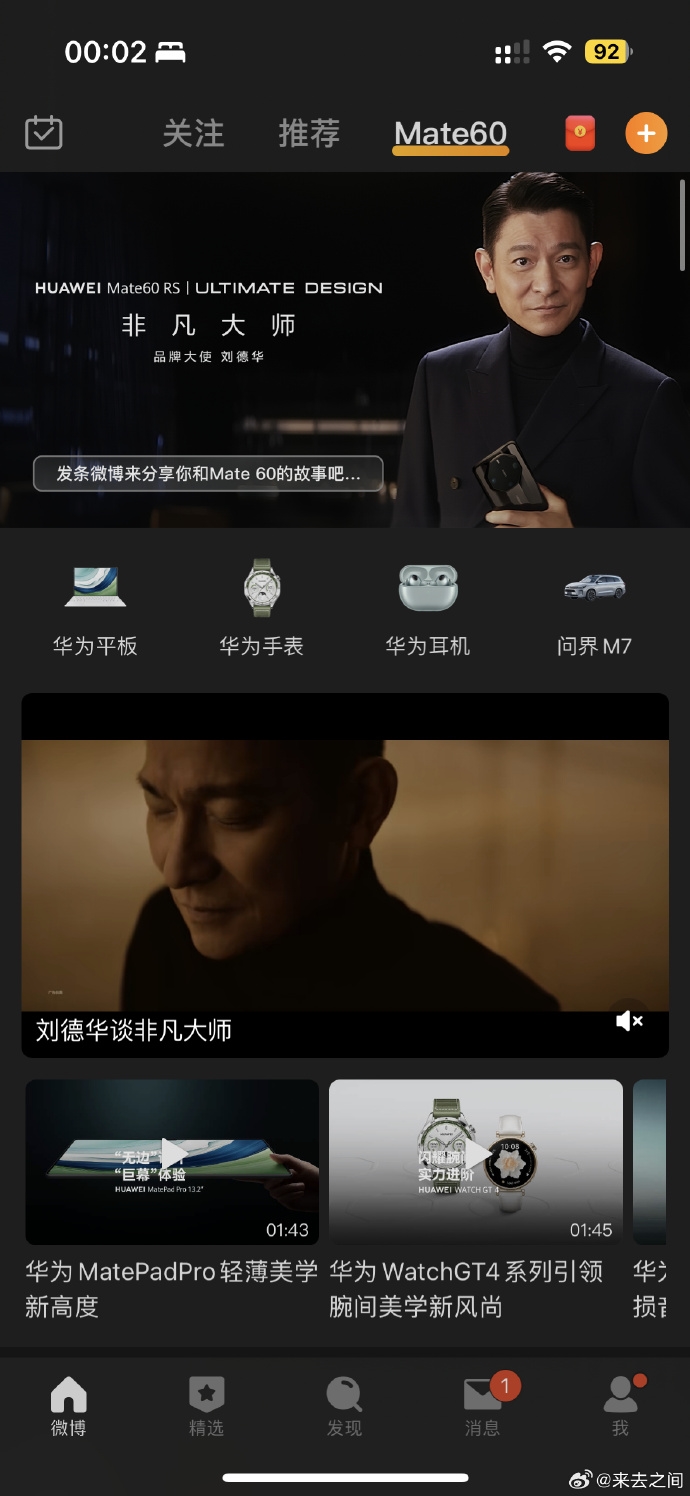Open the 发现 tab
This screenshot has width=690, height=1496.
pos(344,1405)
